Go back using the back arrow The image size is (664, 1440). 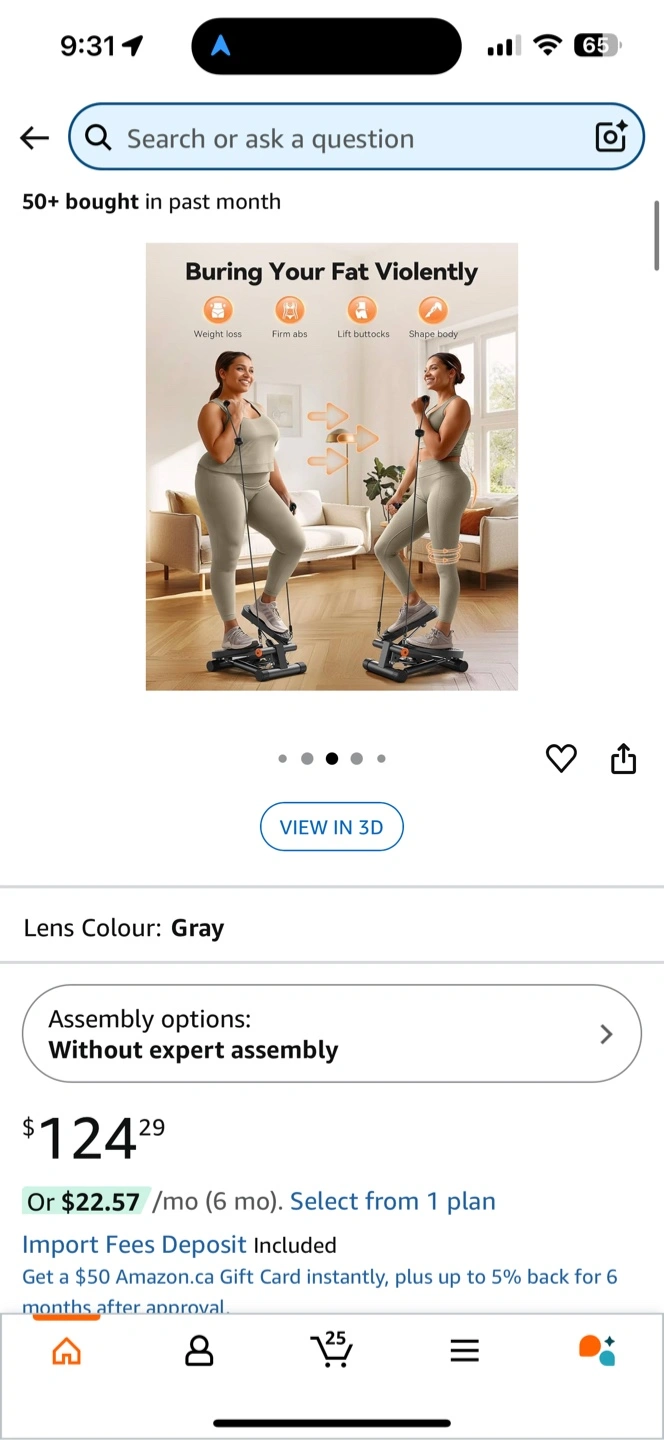tap(35, 138)
